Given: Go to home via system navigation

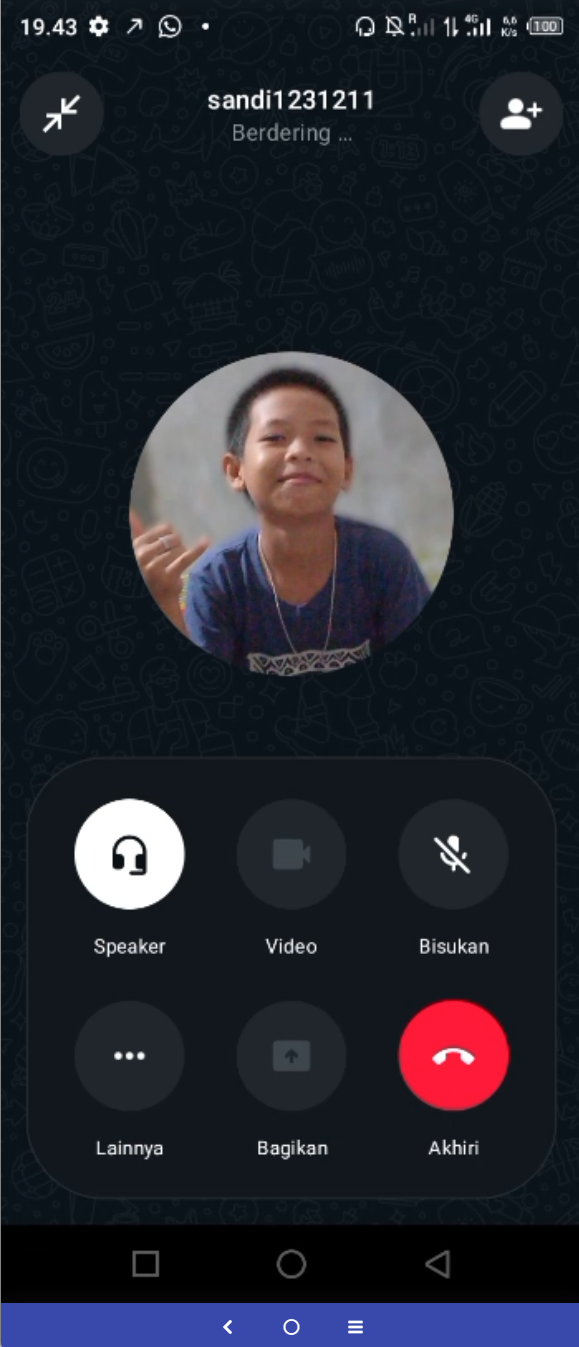Looking at the screenshot, I should (291, 1264).
